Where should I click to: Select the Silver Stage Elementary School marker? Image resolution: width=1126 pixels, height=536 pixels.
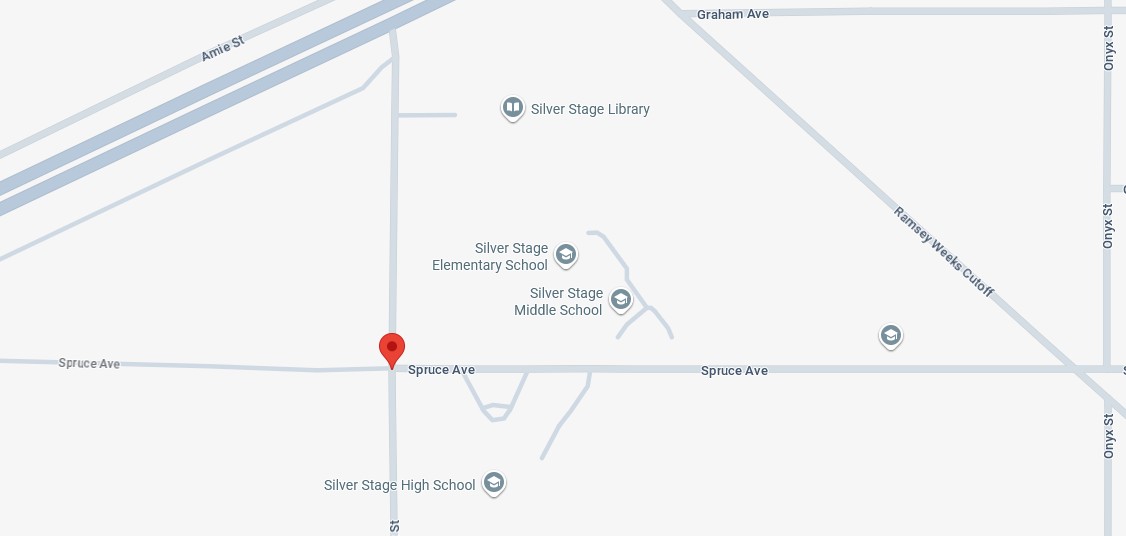click(566, 255)
